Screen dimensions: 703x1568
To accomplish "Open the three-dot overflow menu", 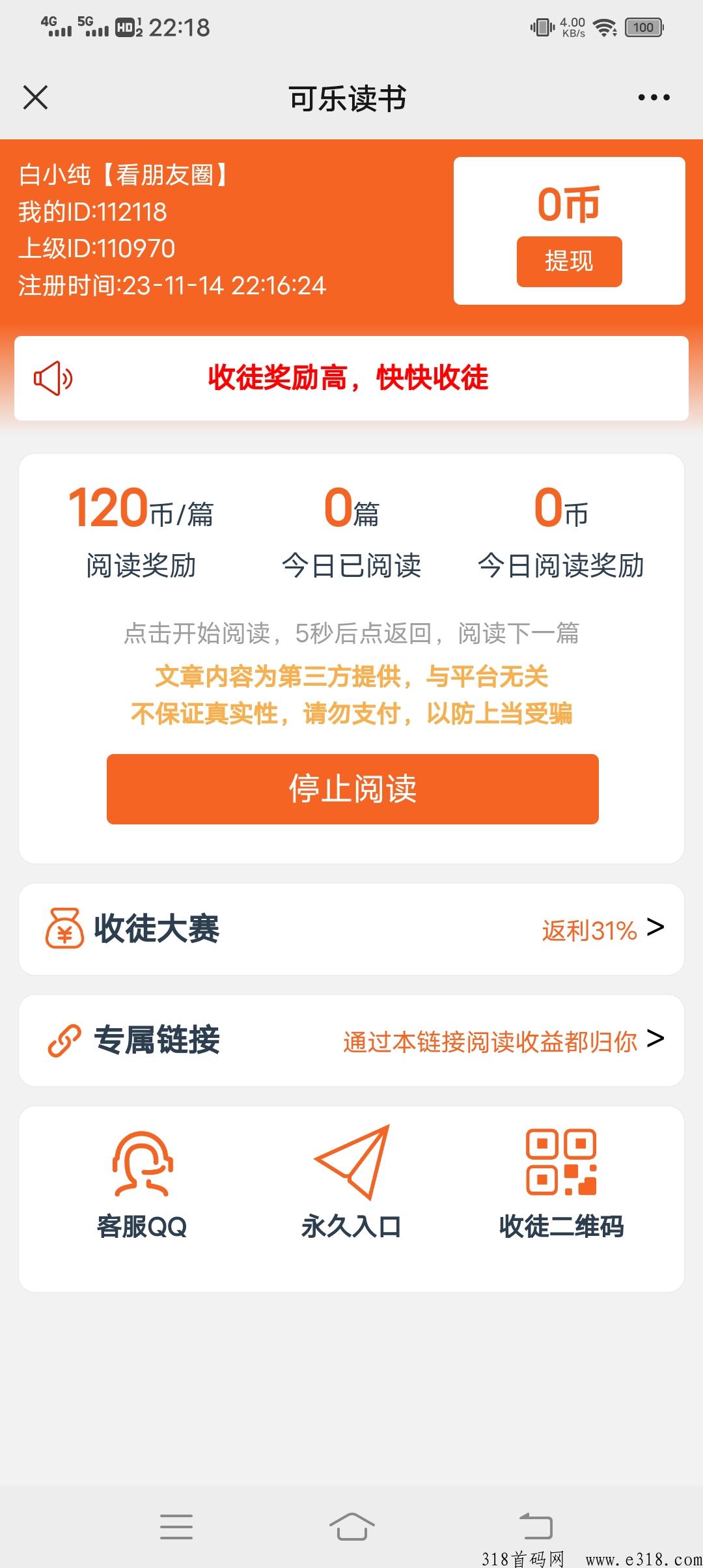I will 654,98.
